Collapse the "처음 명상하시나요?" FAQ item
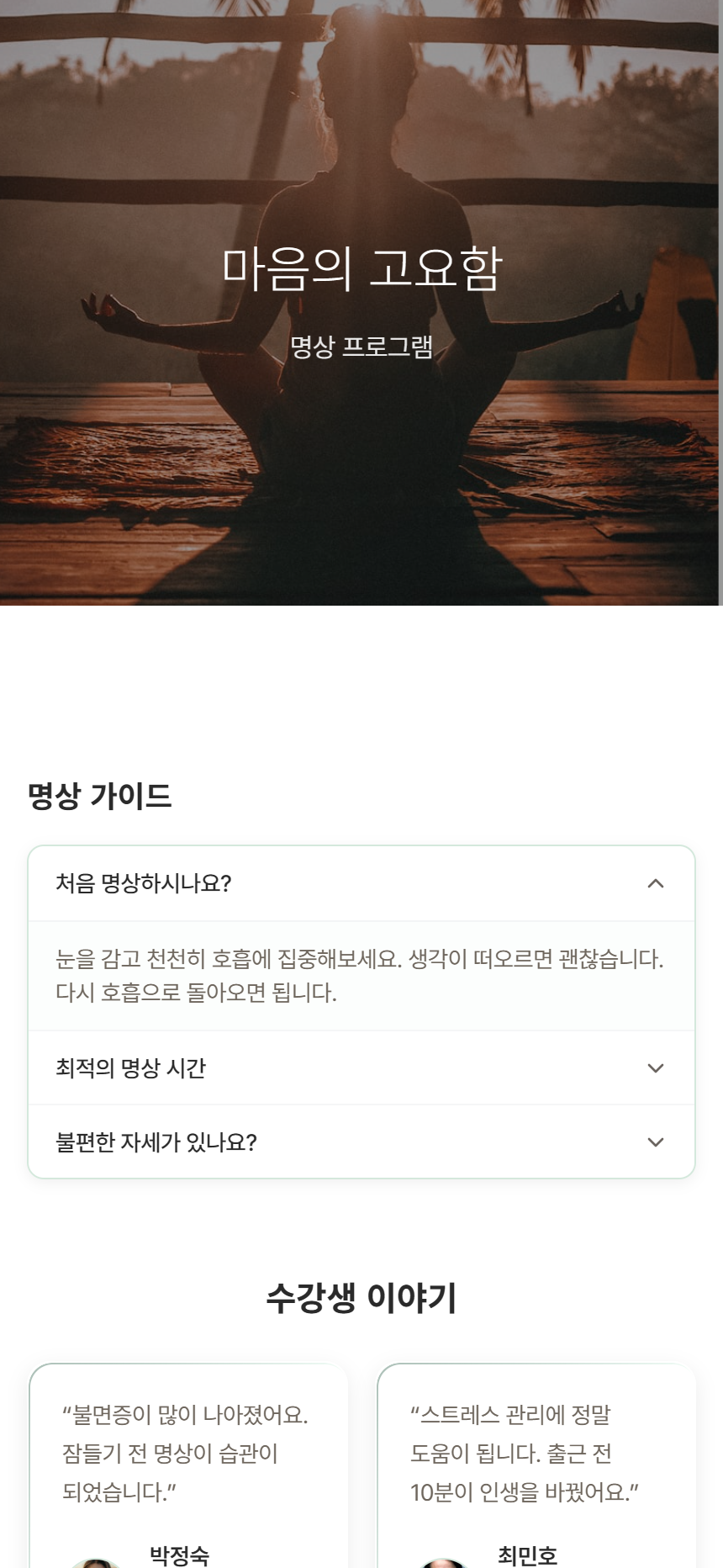 361,882
